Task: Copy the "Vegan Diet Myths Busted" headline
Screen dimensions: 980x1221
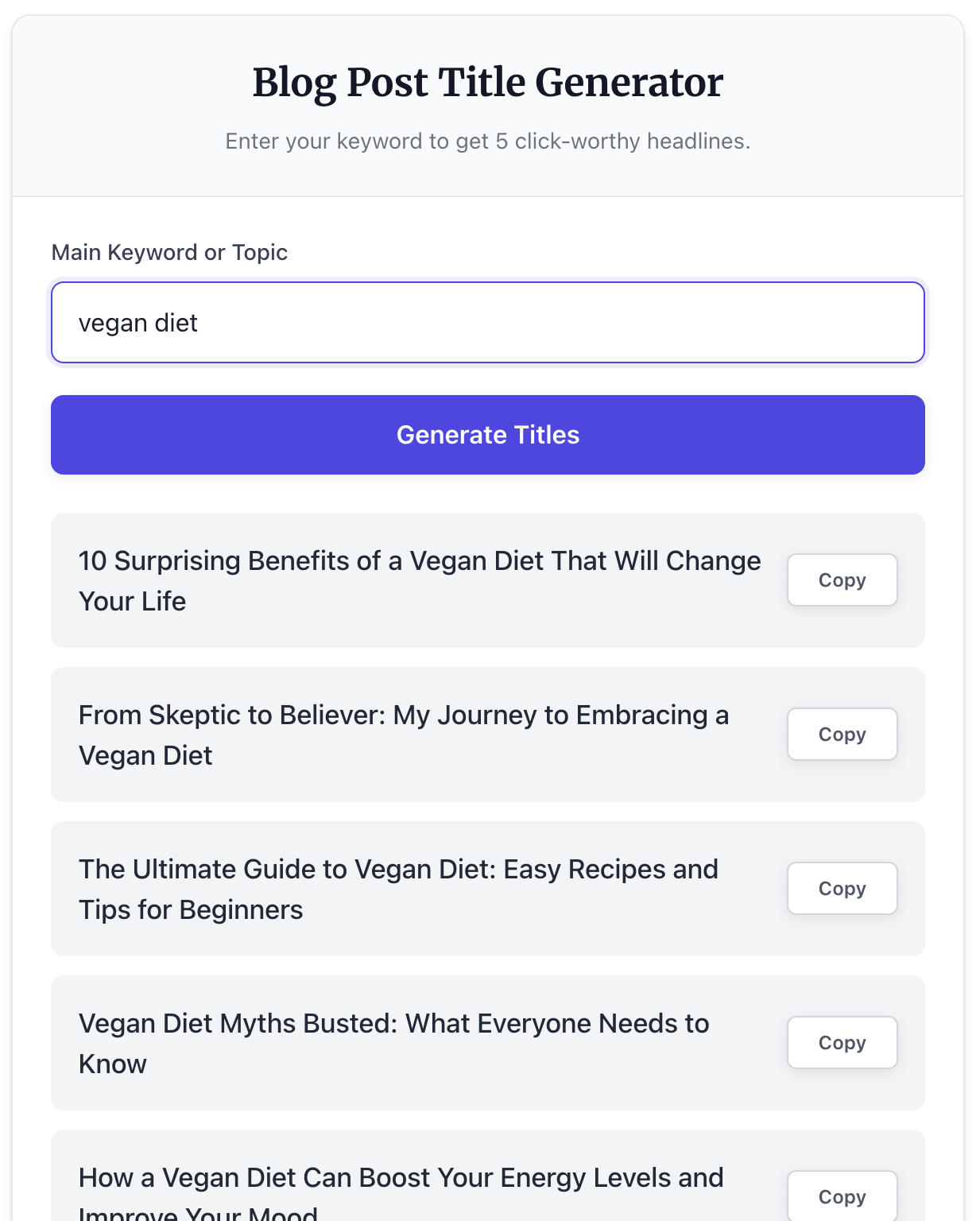Action: [x=842, y=1042]
